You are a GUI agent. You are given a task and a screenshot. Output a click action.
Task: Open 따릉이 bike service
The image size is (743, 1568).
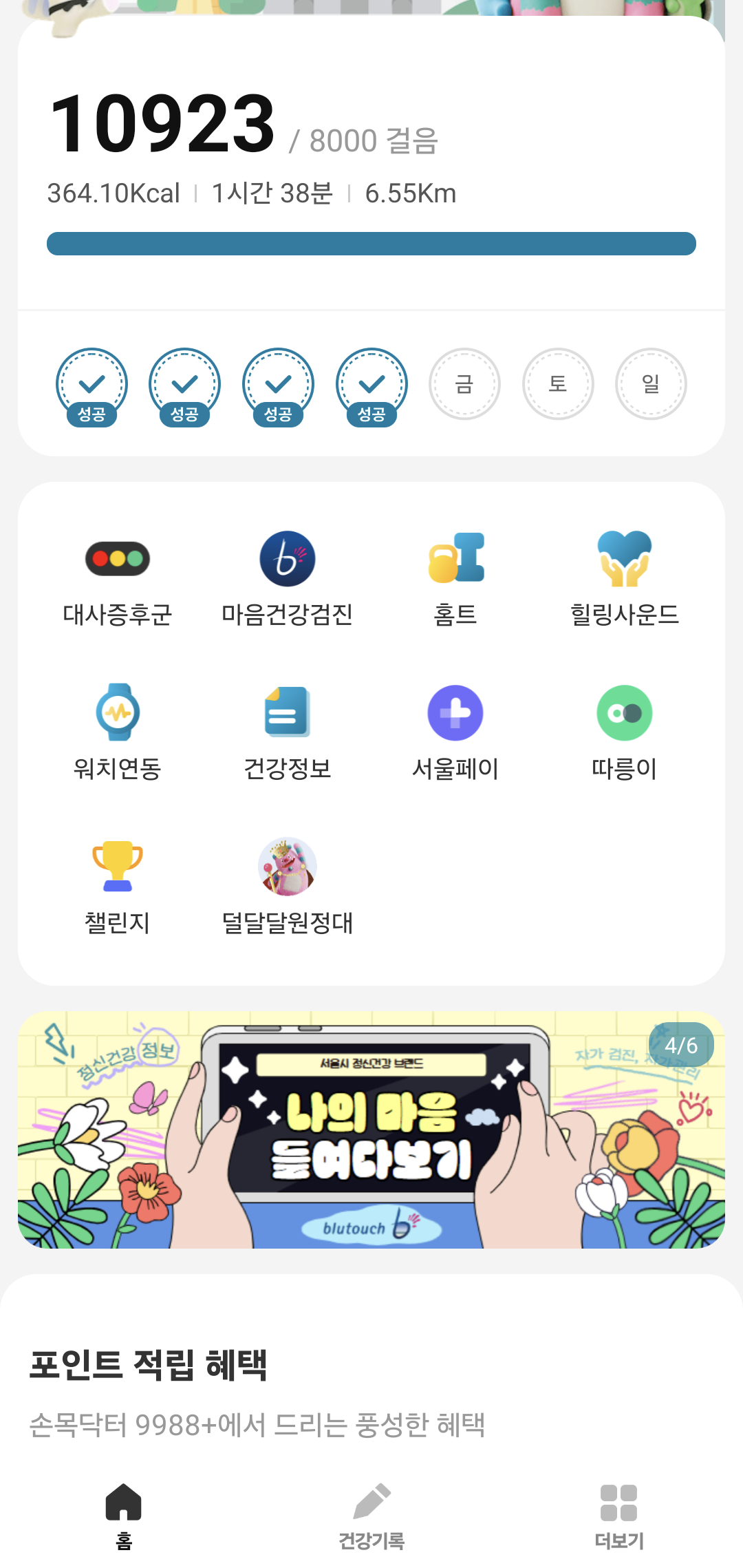[624, 731]
